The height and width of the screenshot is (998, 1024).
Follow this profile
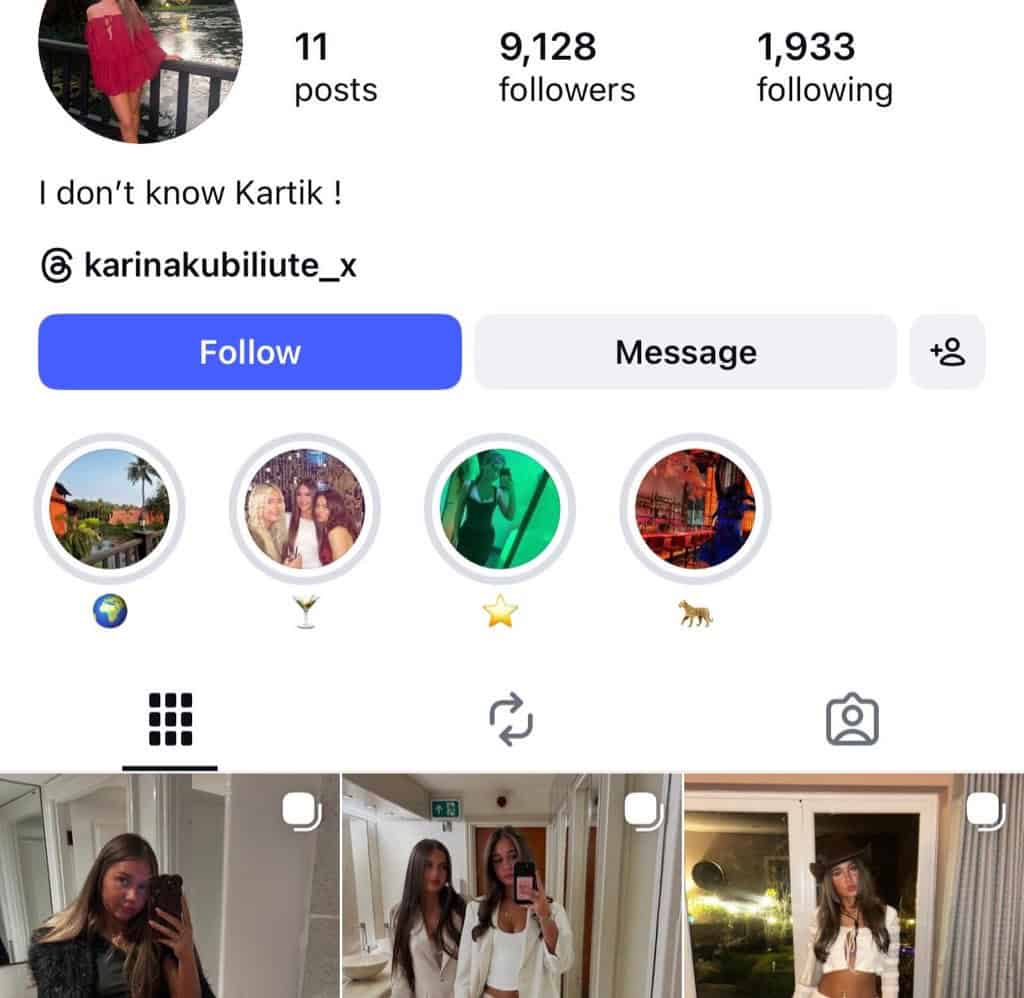(x=250, y=352)
